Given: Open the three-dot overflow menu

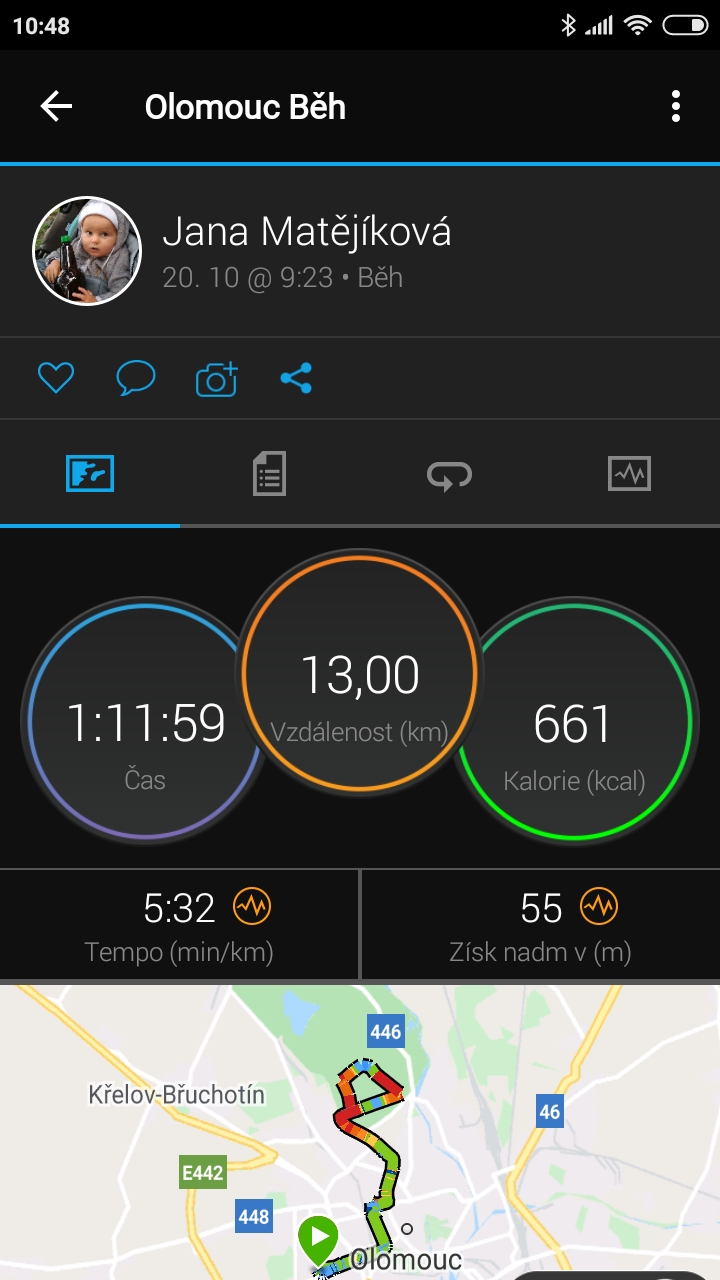Looking at the screenshot, I should [x=676, y=106].
